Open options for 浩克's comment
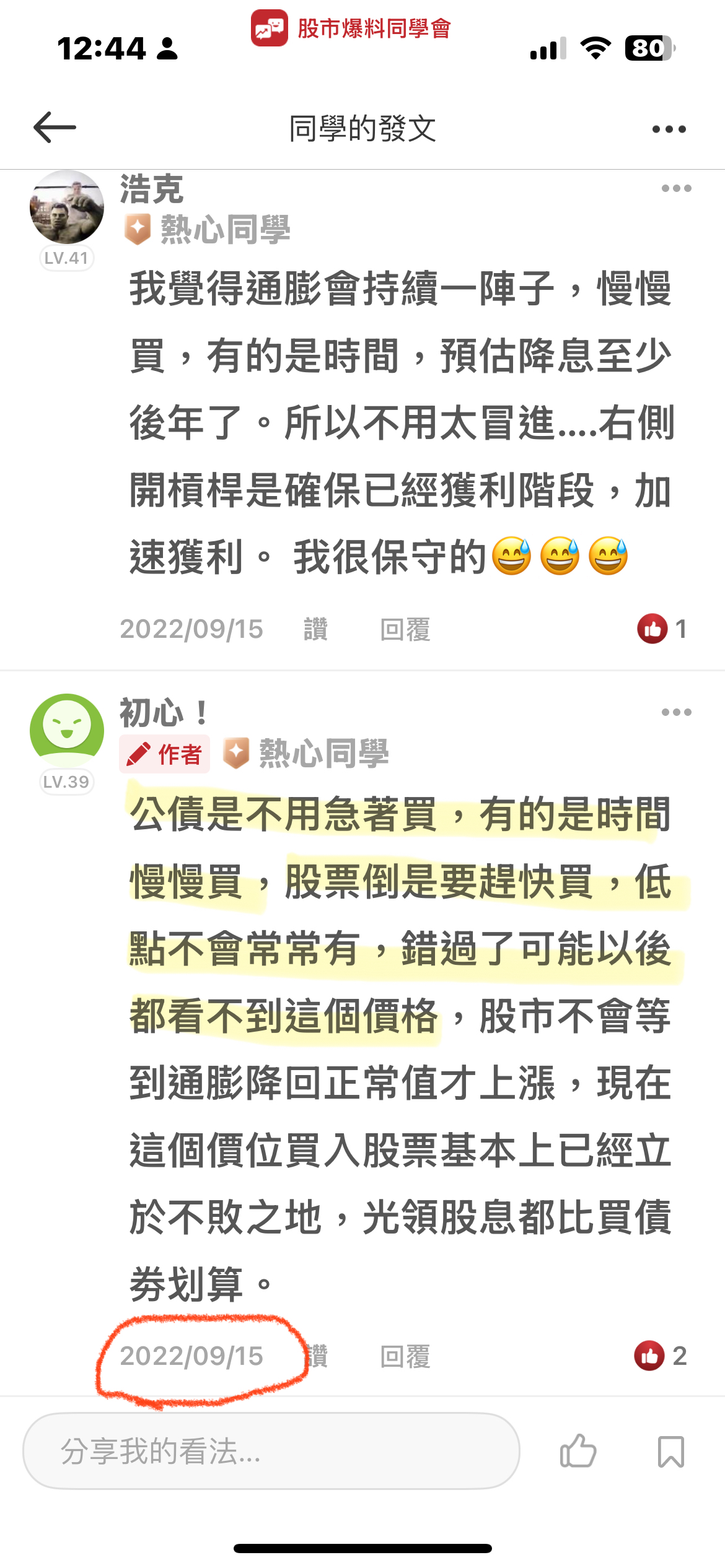 (x=676, y=188)
